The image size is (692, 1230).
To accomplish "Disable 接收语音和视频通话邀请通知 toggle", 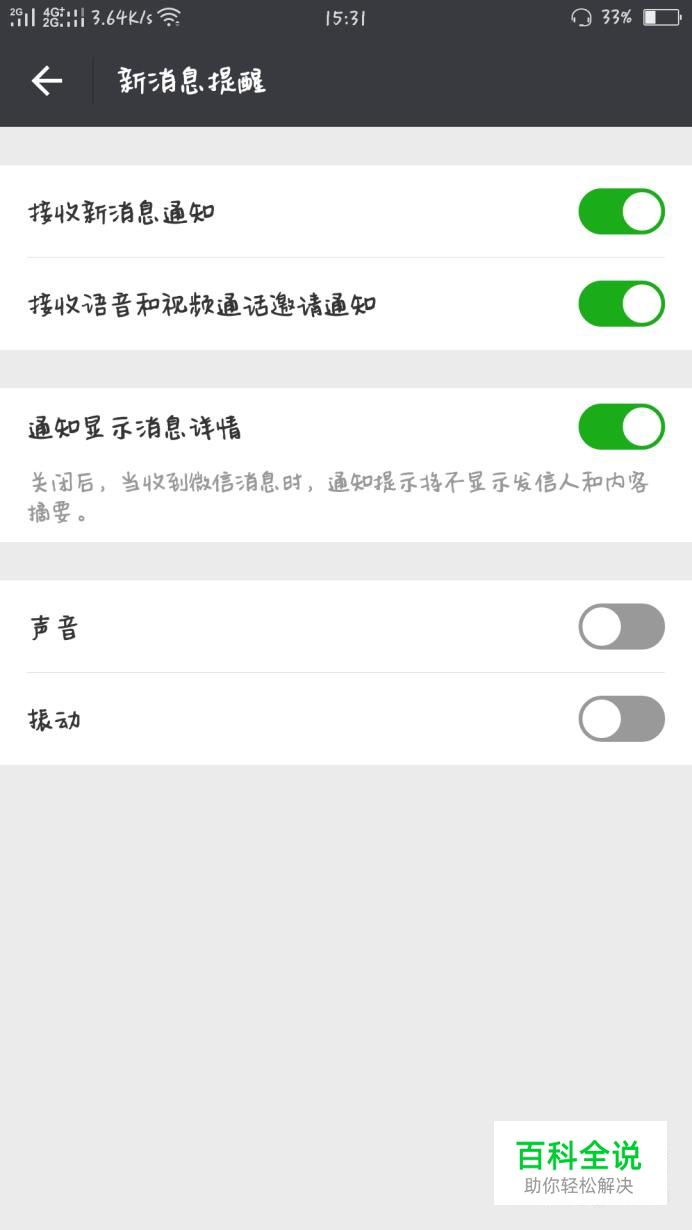I will 621,304.
